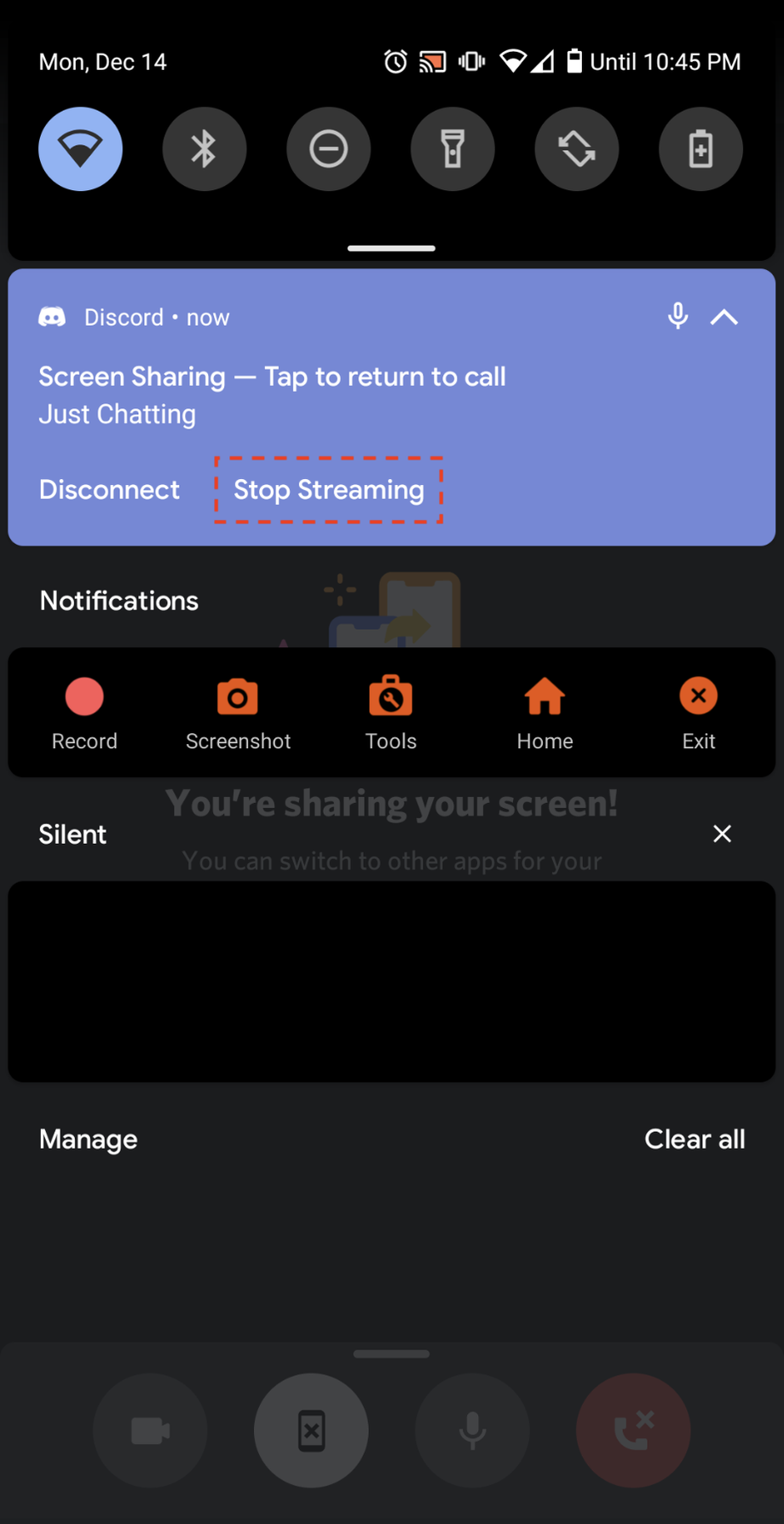Image resolution: width=784 pixels, height=1524 pixels.
Task: Collapse the Discord notification
Action: tap(723, 317)
